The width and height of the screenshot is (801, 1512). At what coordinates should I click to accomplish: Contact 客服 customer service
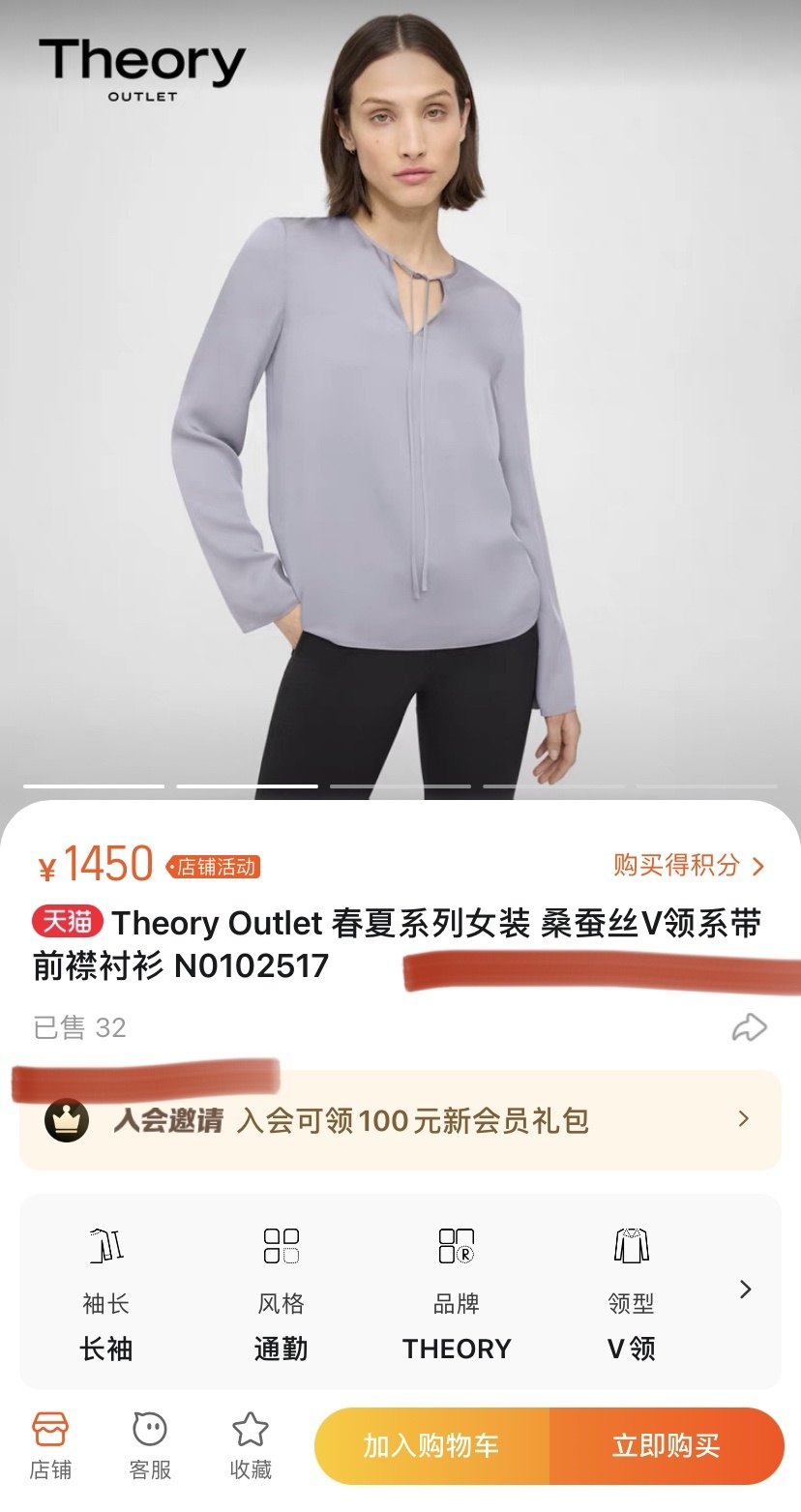click(150, 1445)
